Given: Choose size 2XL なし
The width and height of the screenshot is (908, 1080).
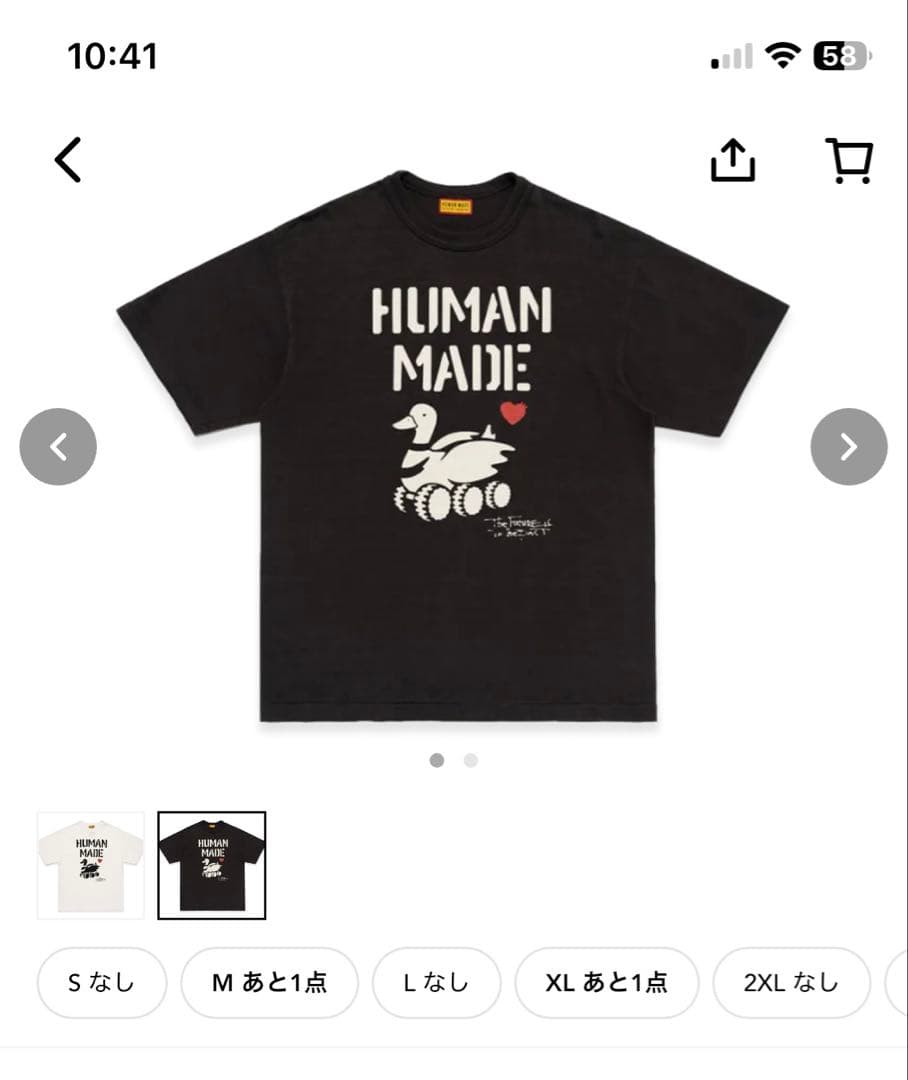Looking at the screenshot, I should [x=792, y=982].
